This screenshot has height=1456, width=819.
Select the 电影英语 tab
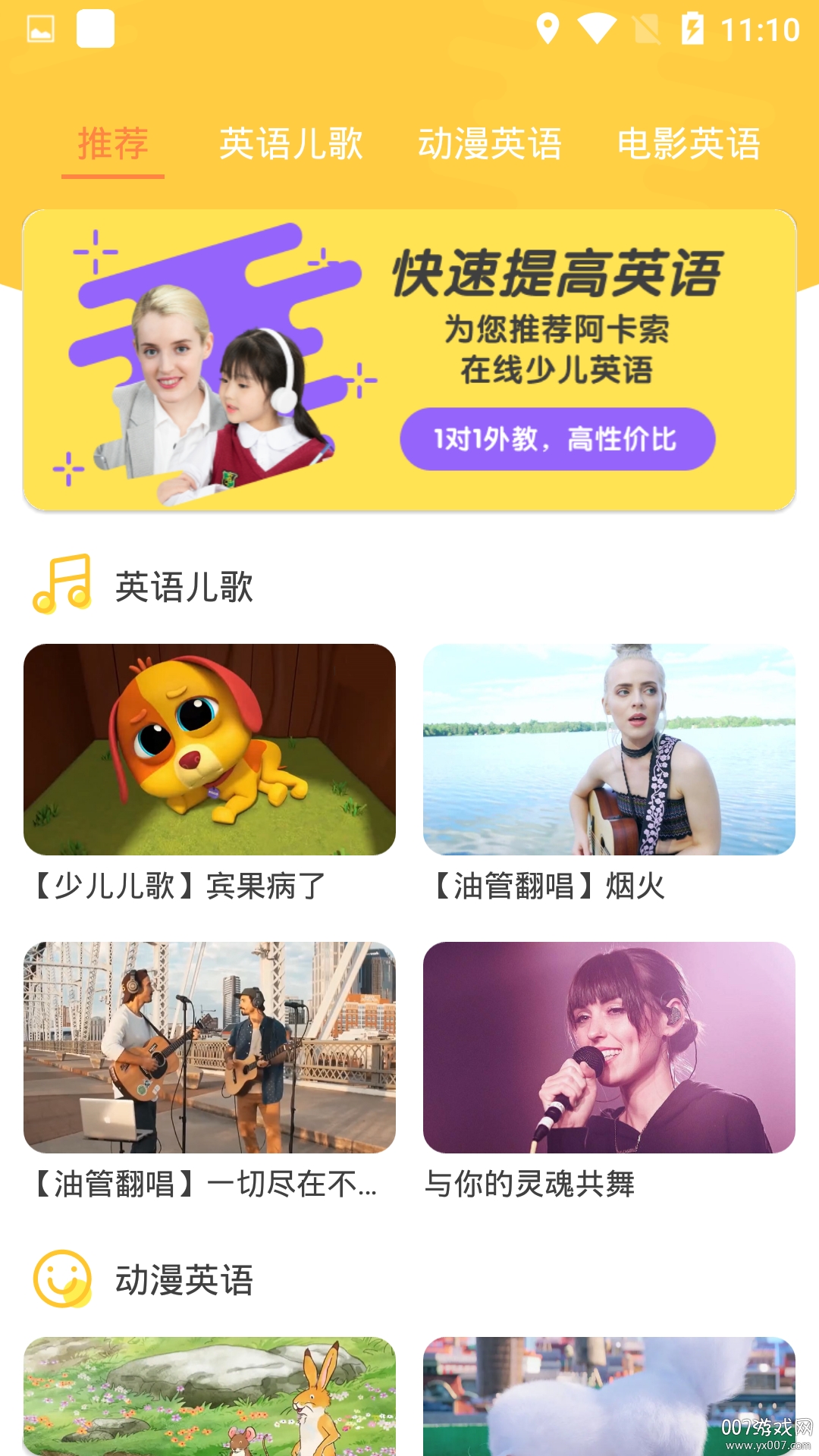click(689, 144)
